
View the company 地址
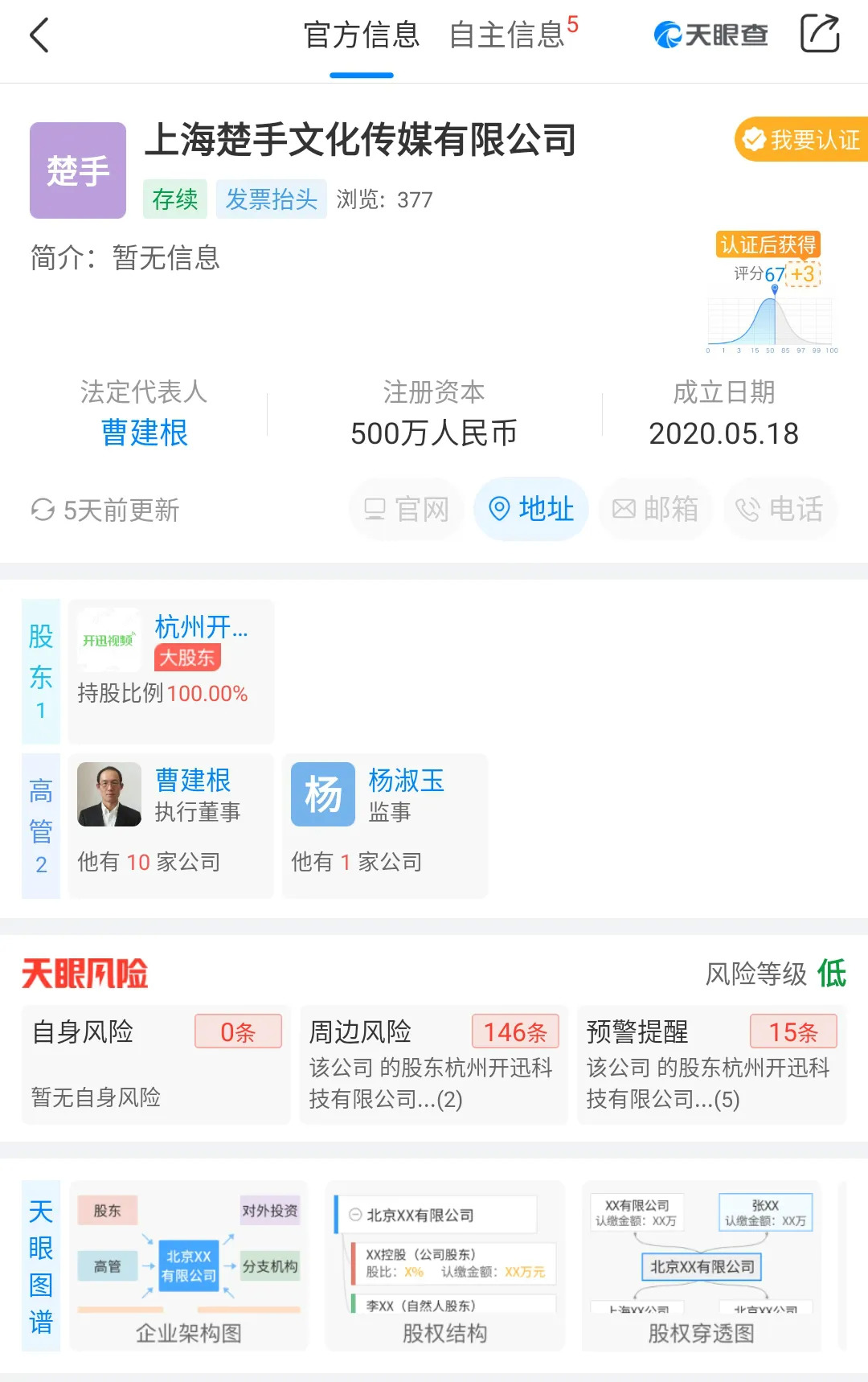(x=531, y=509)
